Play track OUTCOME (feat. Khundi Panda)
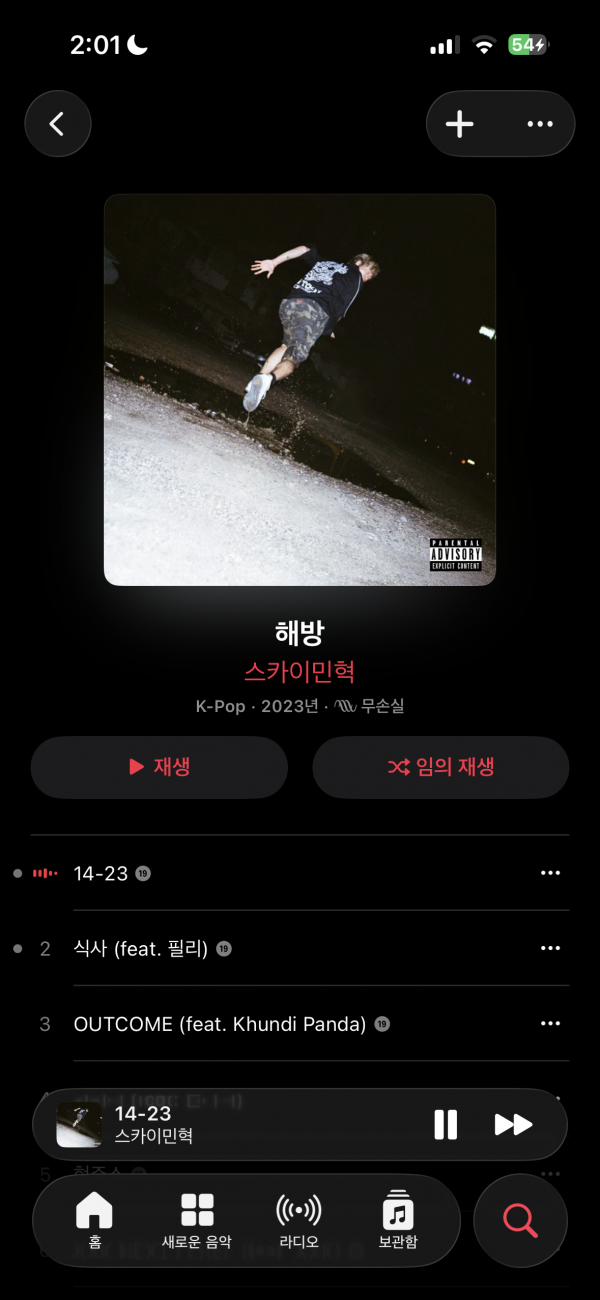 point(220,1024)
